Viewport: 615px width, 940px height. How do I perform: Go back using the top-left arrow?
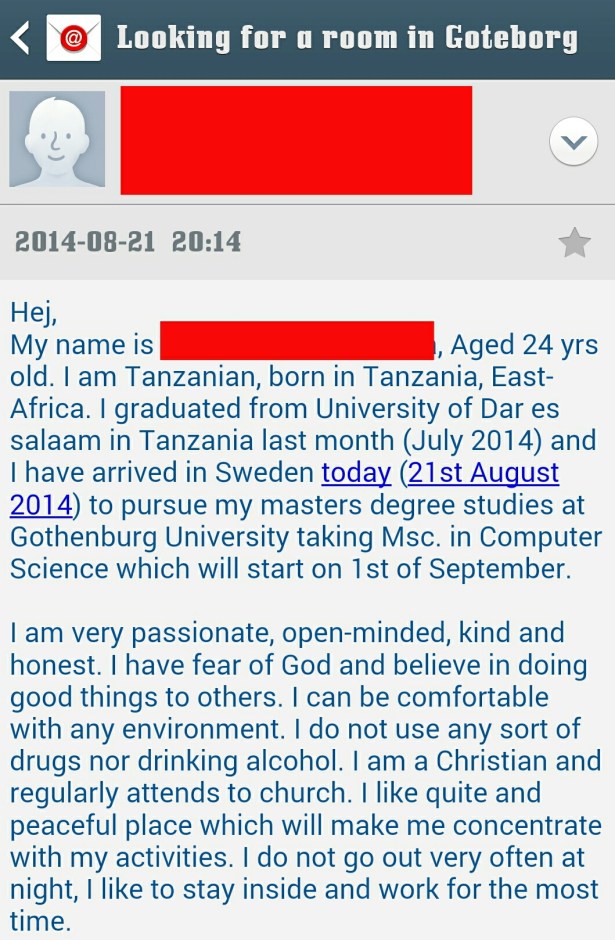click(20, 38)
